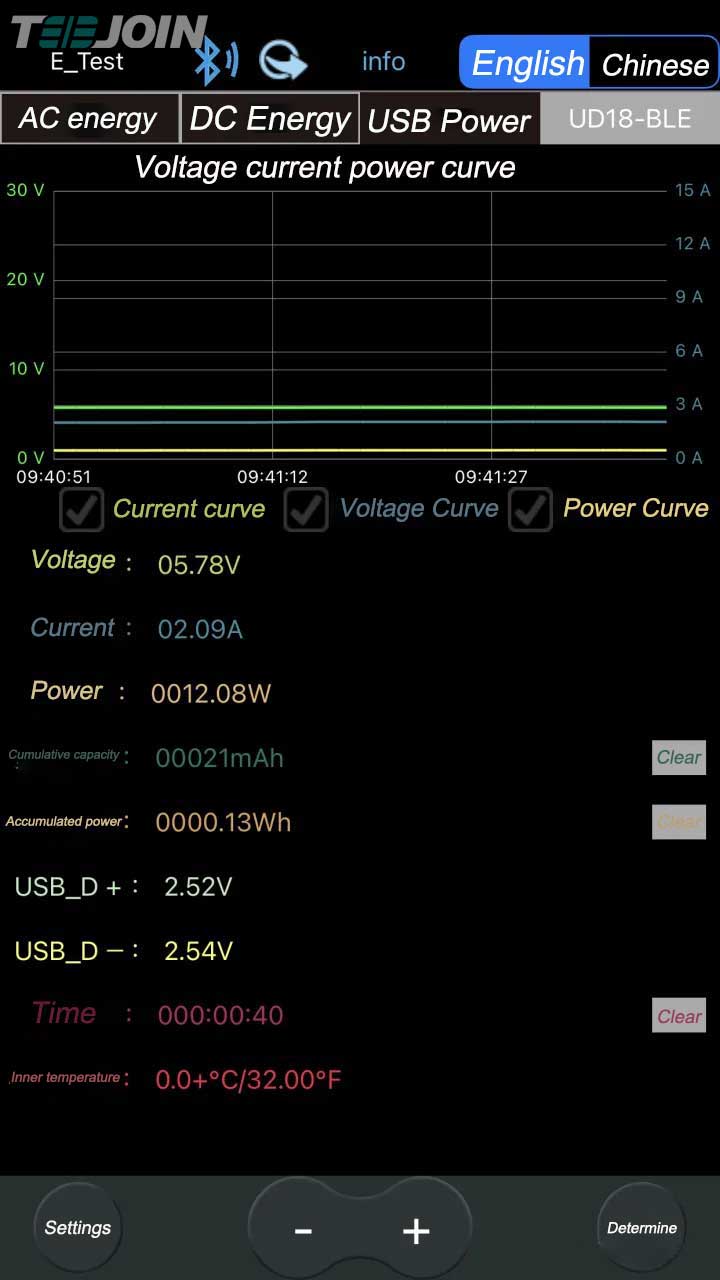Screen dimensions: 720x1280
Task: Tap the refresh arrow icon
Action: [x=283, y=61]
